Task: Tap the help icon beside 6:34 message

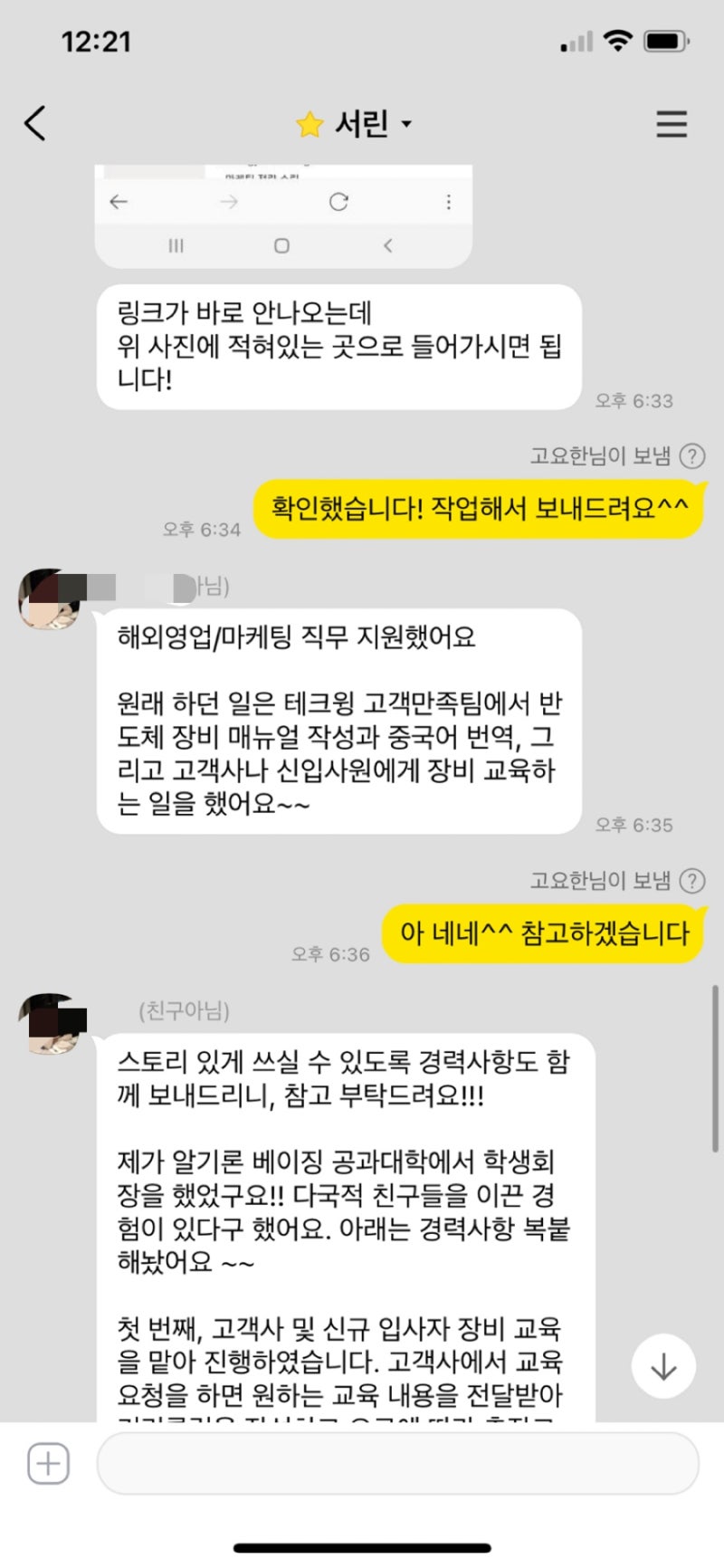Action: click(x=692, y=456)
